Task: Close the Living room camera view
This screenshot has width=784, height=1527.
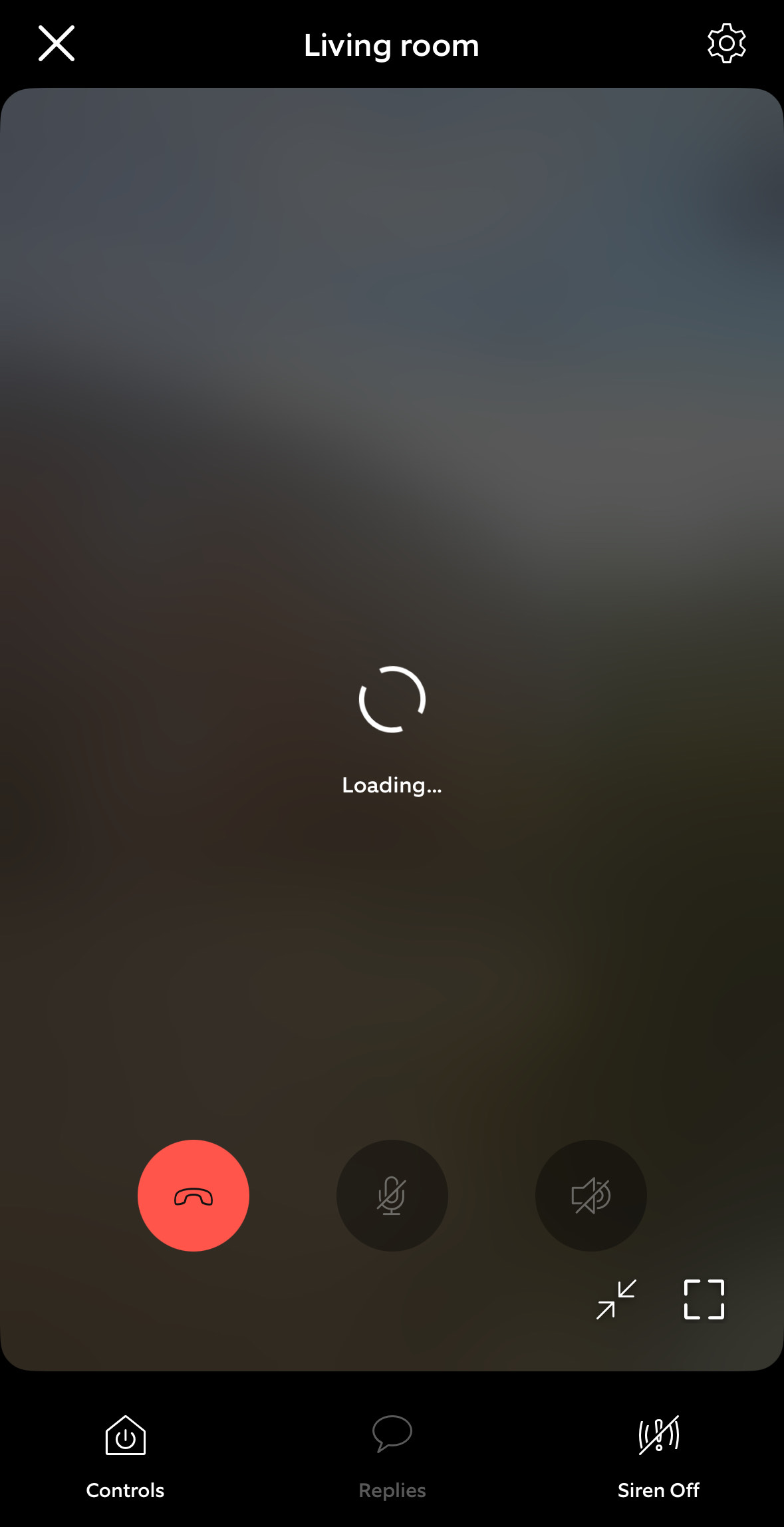Action: [x=57, y=44]
